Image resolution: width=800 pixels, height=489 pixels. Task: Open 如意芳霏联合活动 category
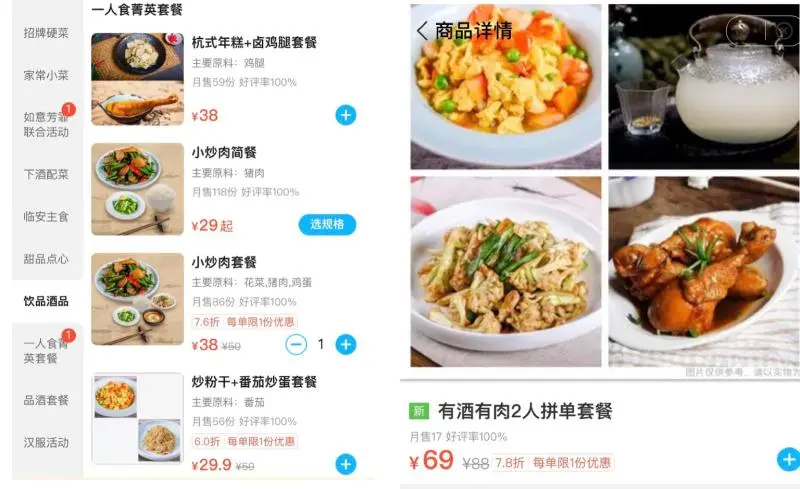[x=46, y=124]
